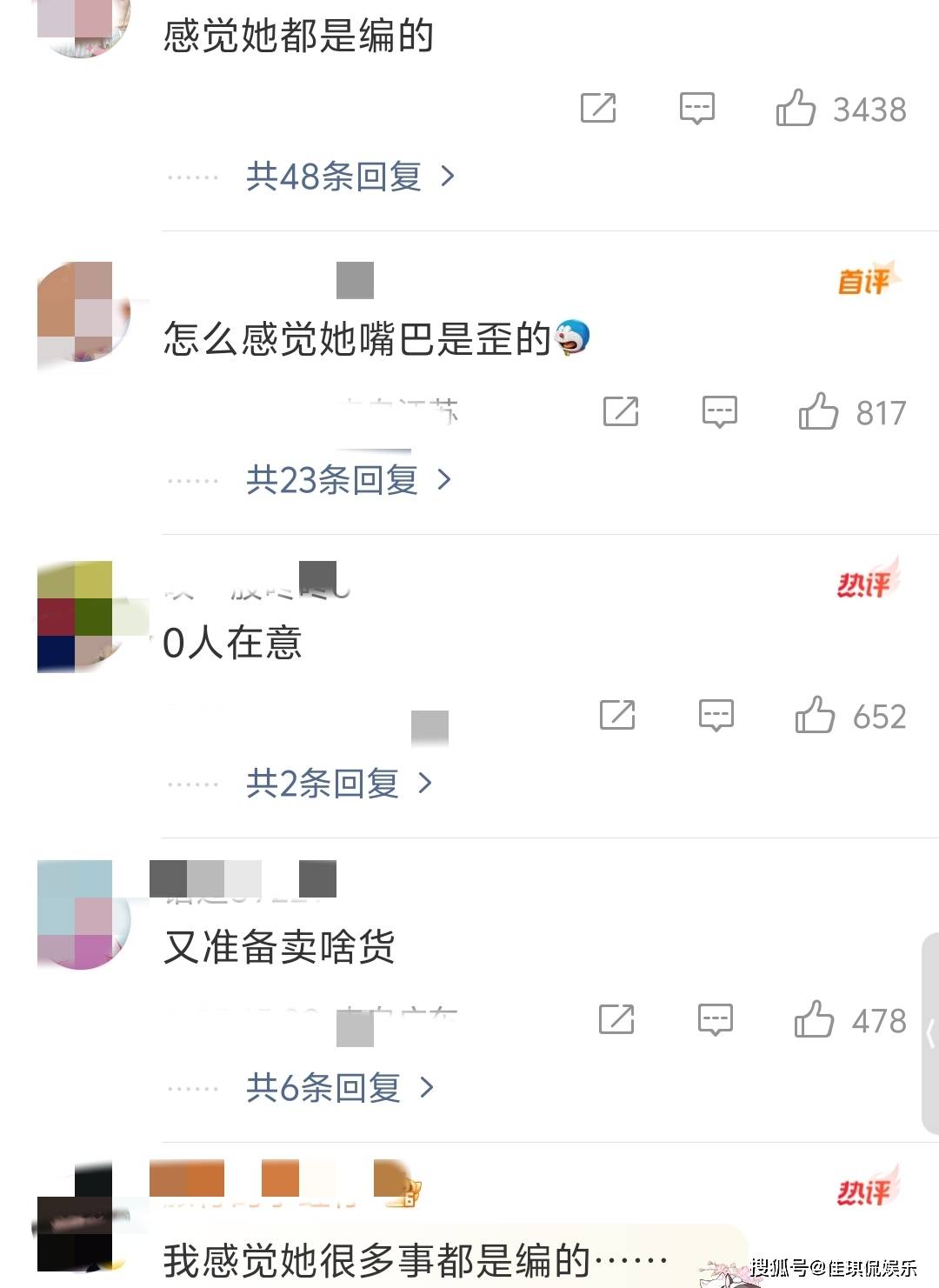This screenshot has width=939, height=1288.
Task: Show 共2条回复 replies
Action: pyautogui.click(x=338, y=784)
